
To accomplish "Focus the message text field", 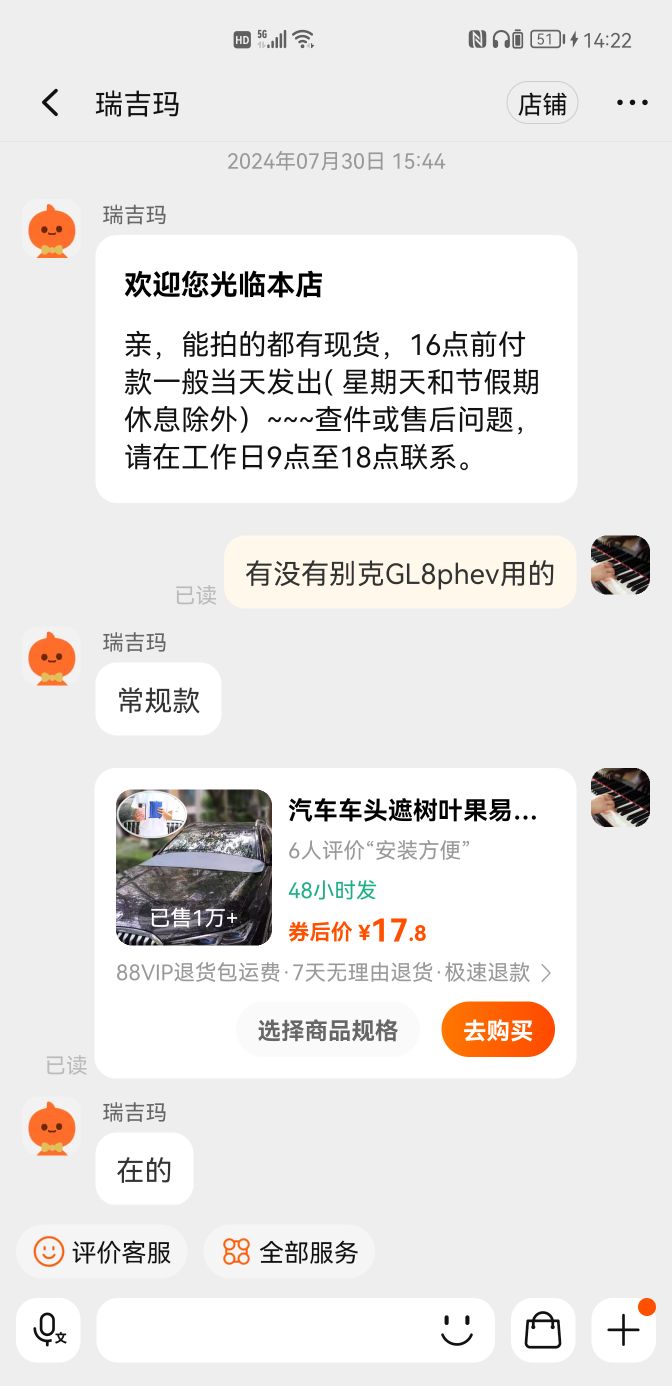I will [265, 1330].
